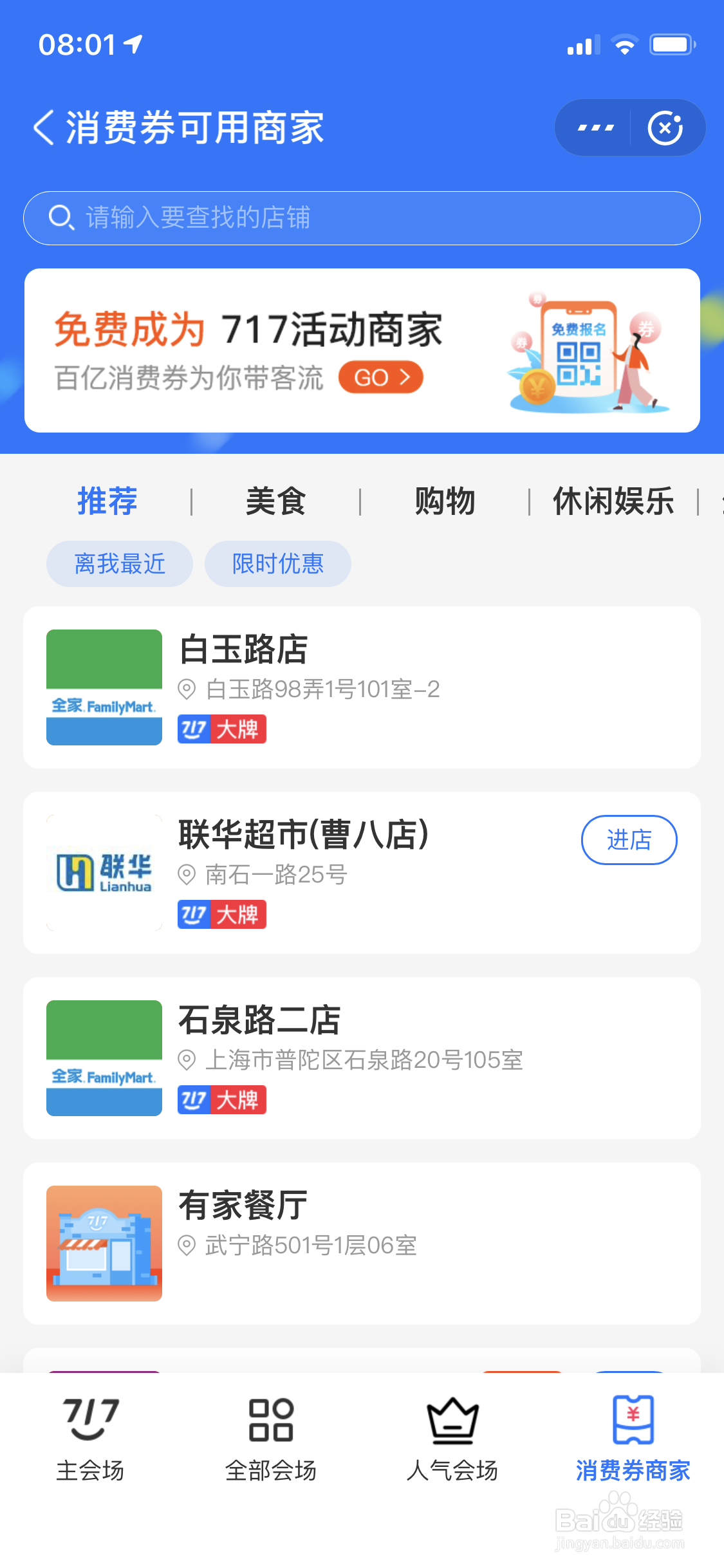This screenshot has width=724, height=1568.
Task: Open the 休闲娱乐 category tab
Action: point(613,501)
